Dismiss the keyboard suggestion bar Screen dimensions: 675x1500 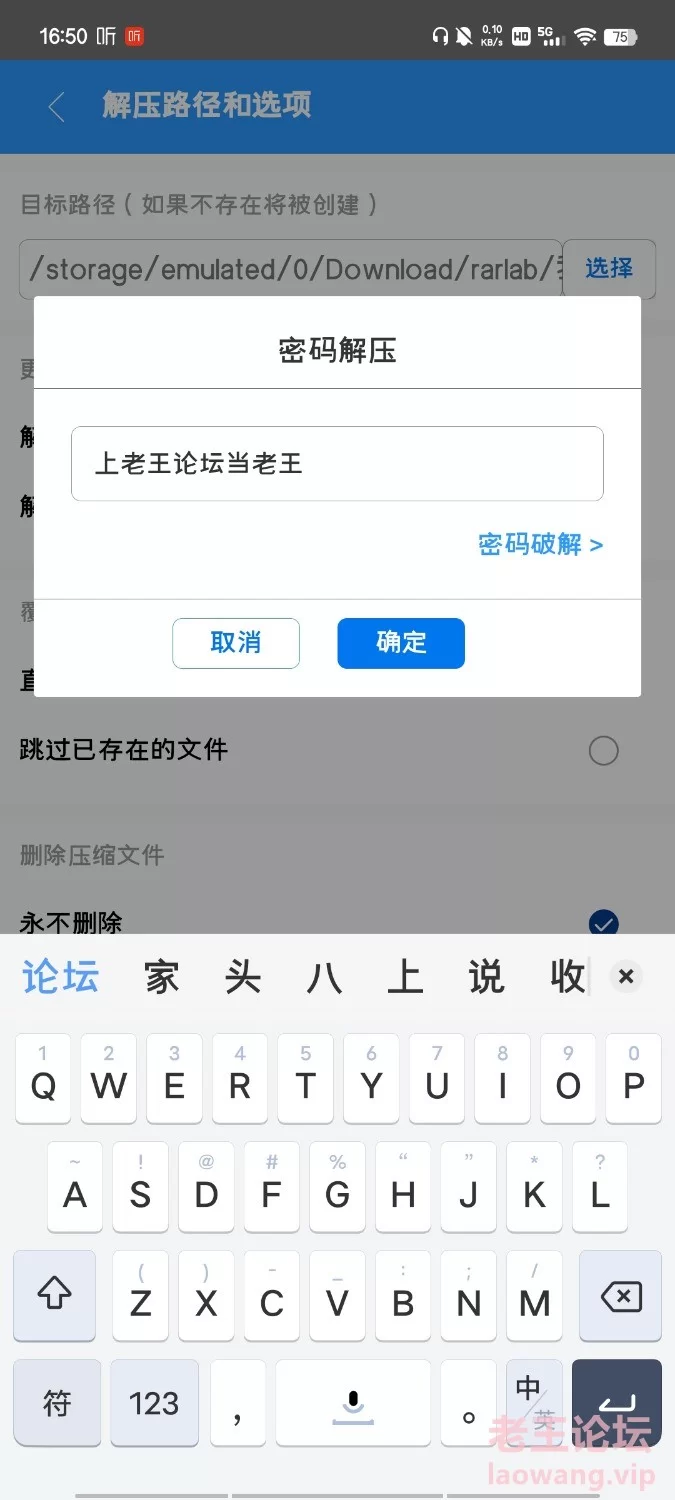[626, 977]
